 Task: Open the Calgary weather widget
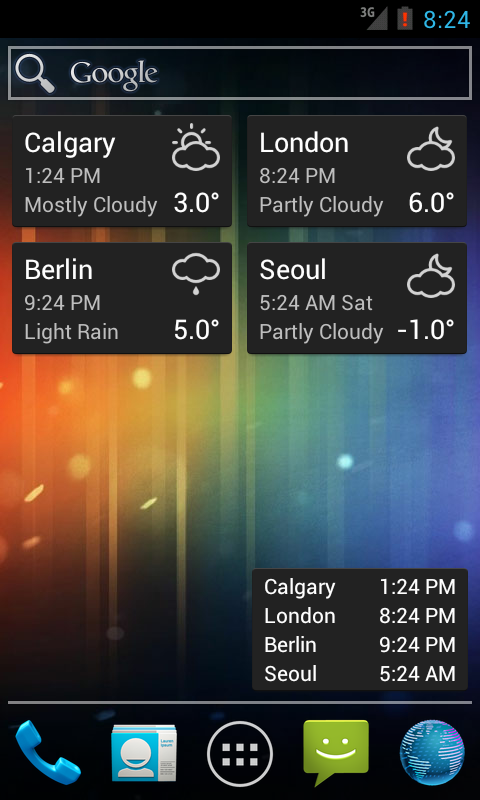coord(122,171)
